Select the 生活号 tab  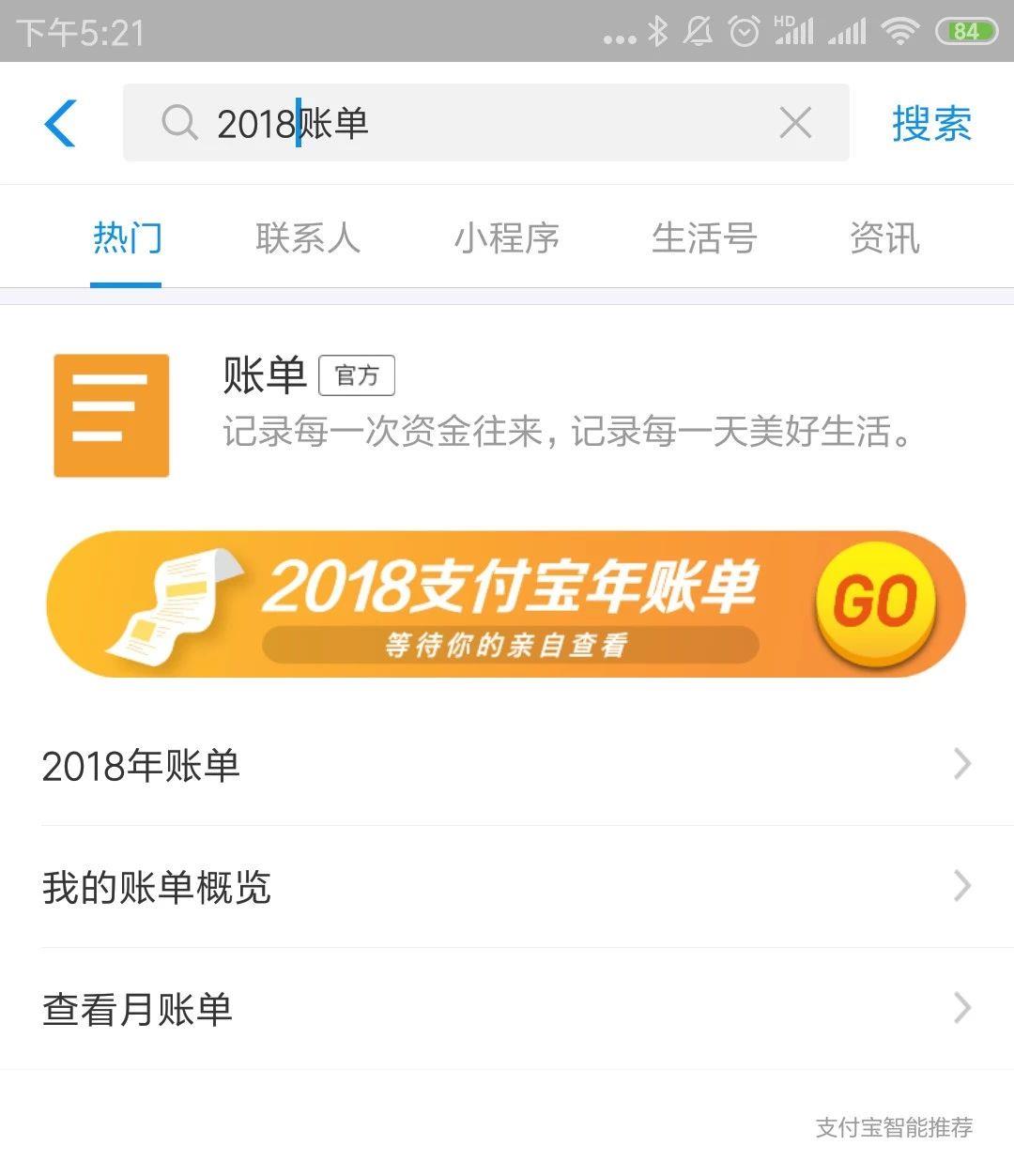point(704,238)
